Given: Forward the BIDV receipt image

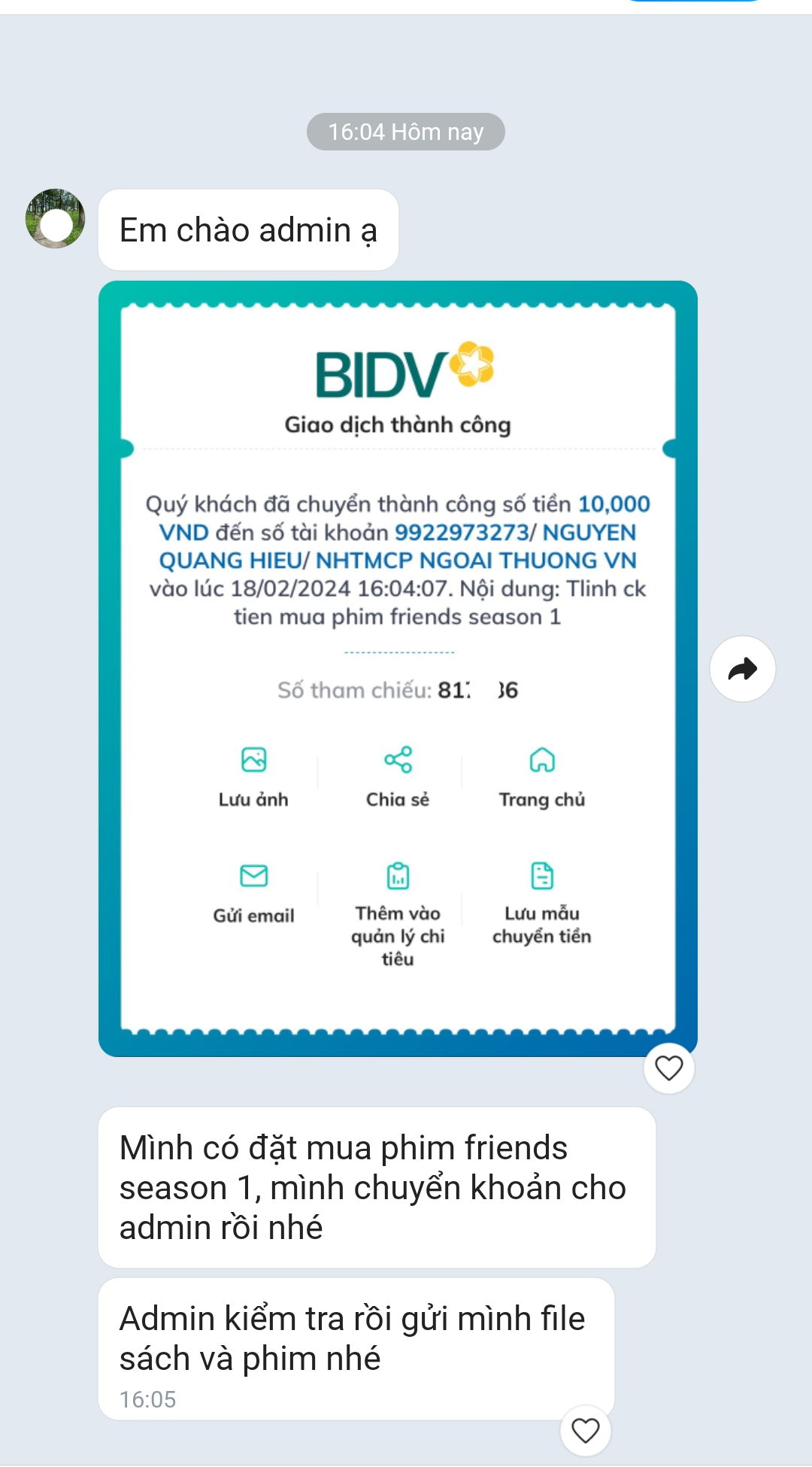Looking at the screenshot, I should 742,669.
